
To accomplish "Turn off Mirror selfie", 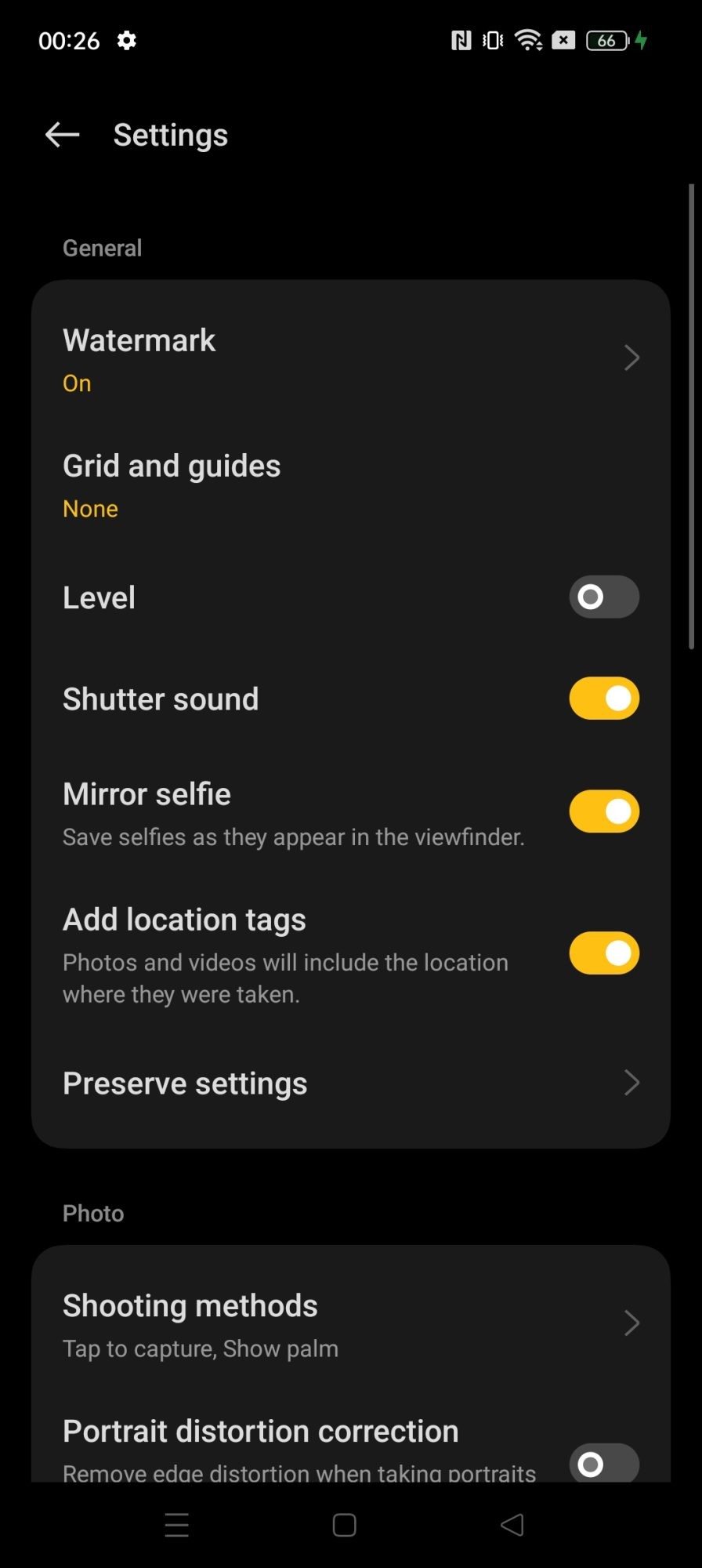I will [x=603, y=811].
